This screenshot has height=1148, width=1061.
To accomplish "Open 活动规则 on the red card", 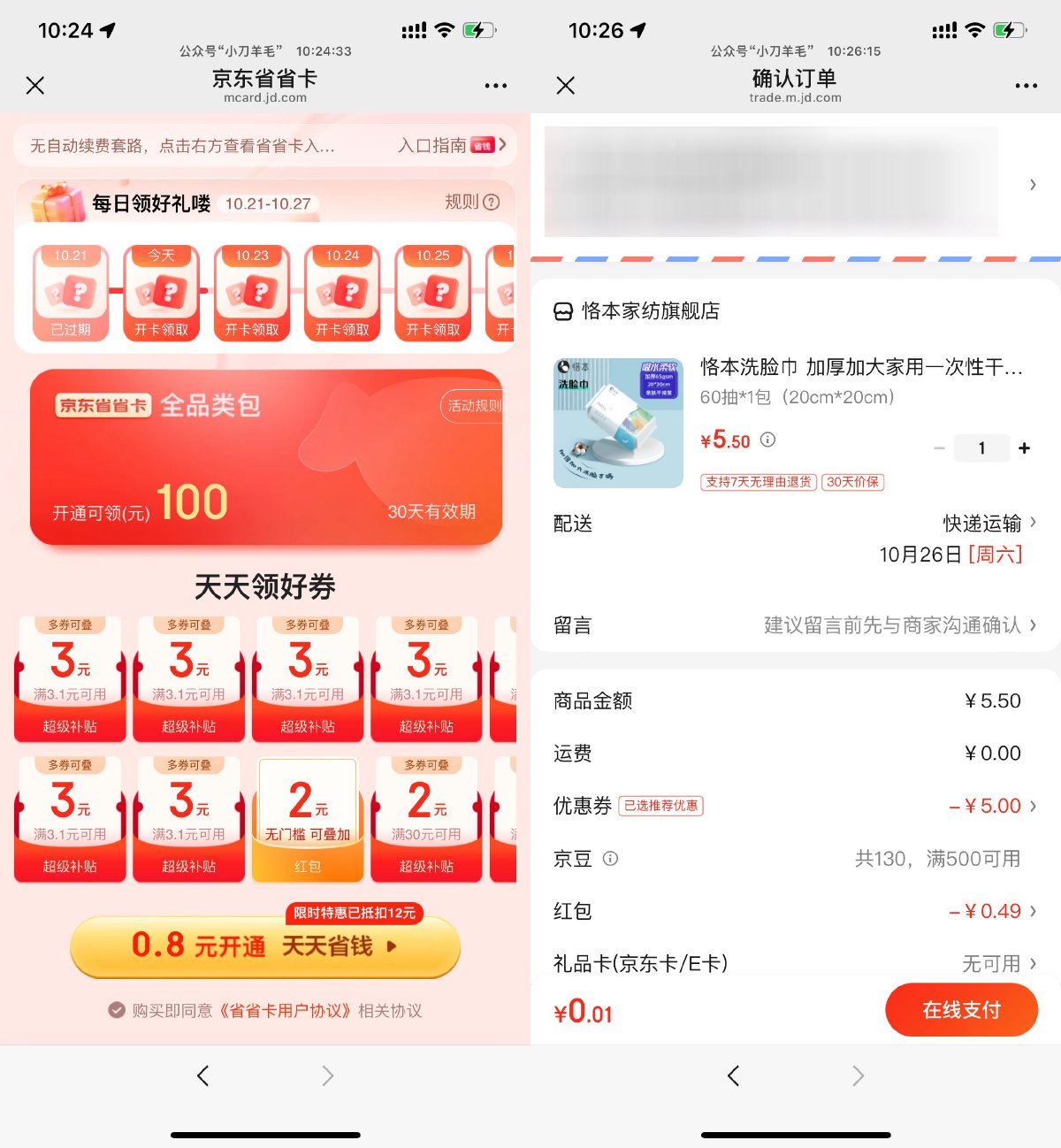I will (472, 406).
